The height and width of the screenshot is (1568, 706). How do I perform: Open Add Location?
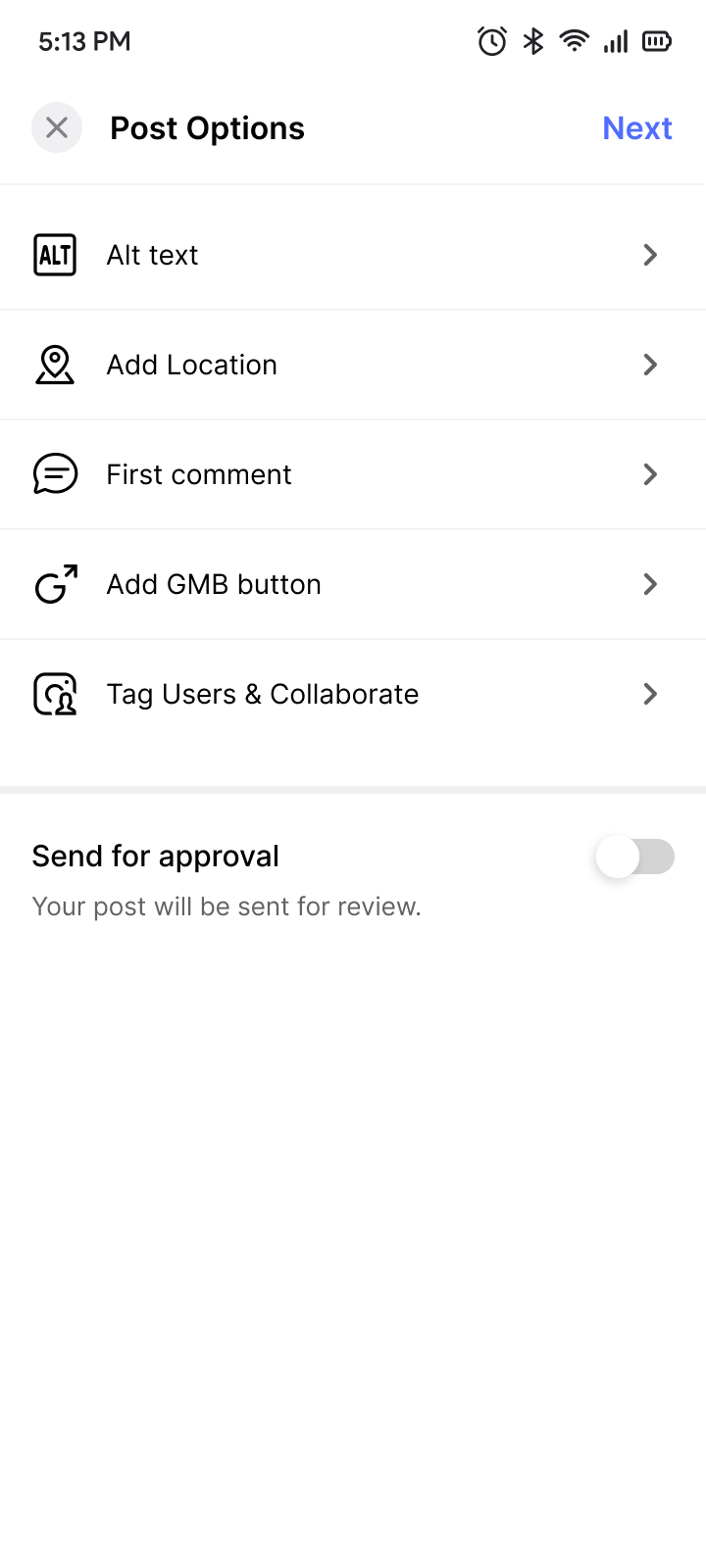click(352, 365)
